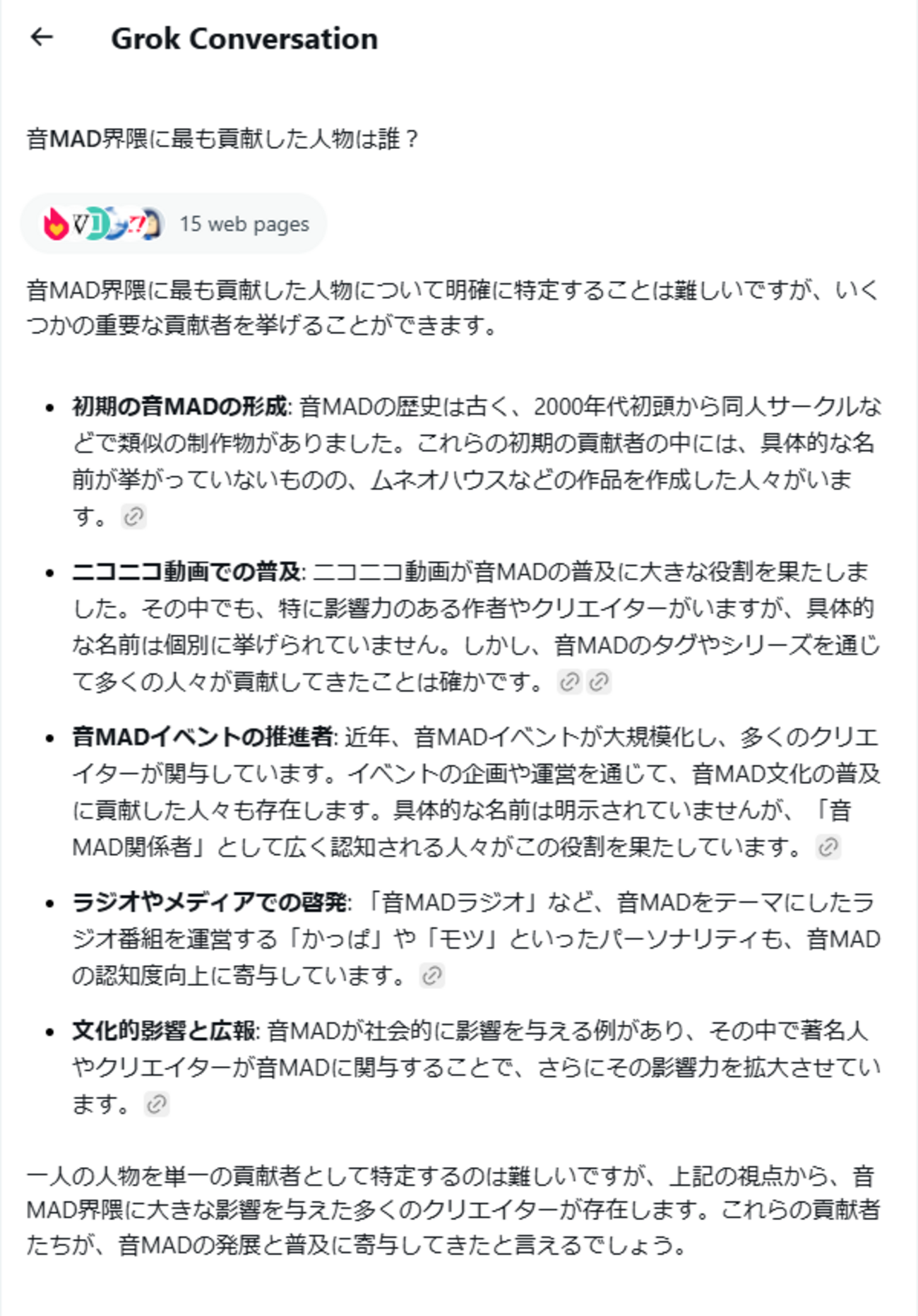Open citation link after 初期の音MADの形成 paragraph
Image resolution: width=918 pixels, height=1316 pixels.
[x=133, y=517]
